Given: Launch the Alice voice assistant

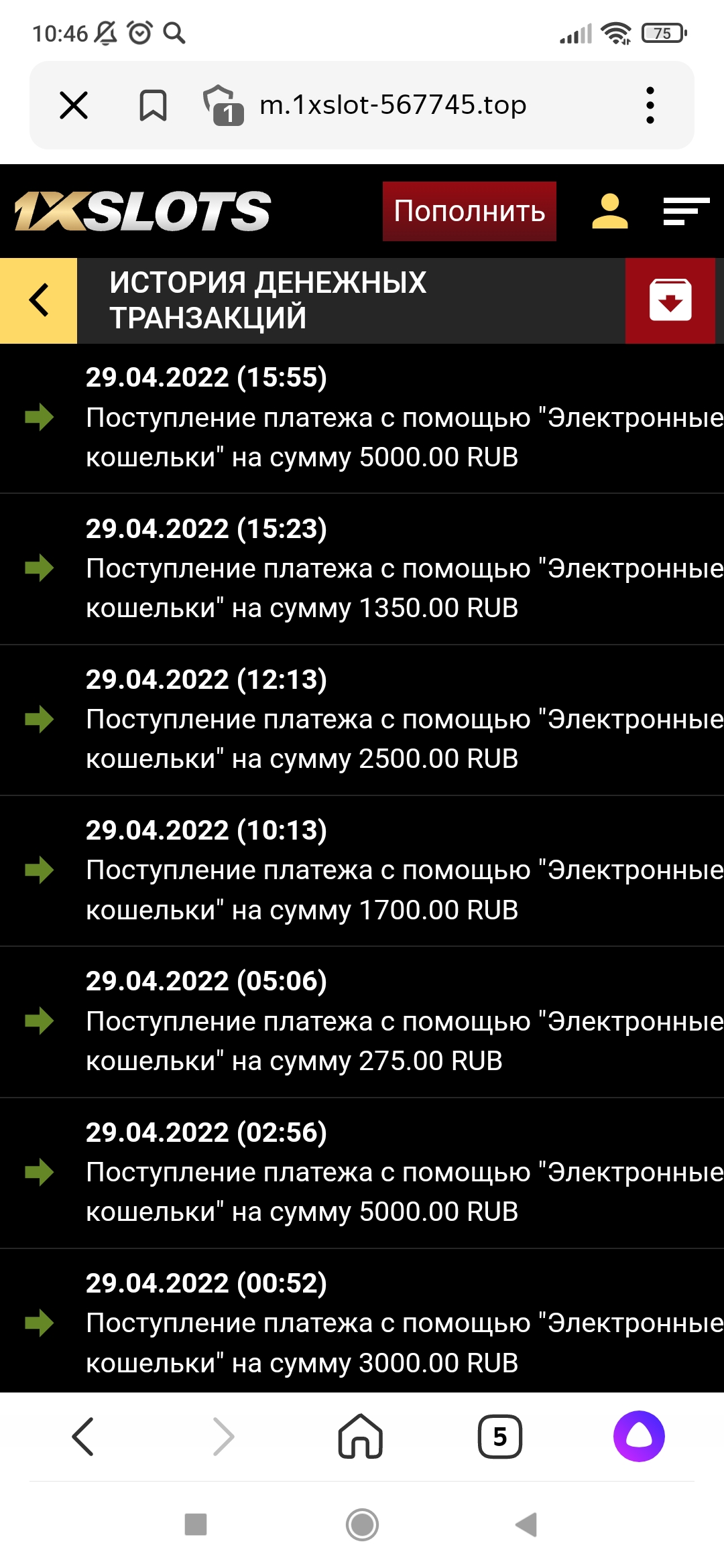Looking at the screenshot, I should tap(639, 1436).
